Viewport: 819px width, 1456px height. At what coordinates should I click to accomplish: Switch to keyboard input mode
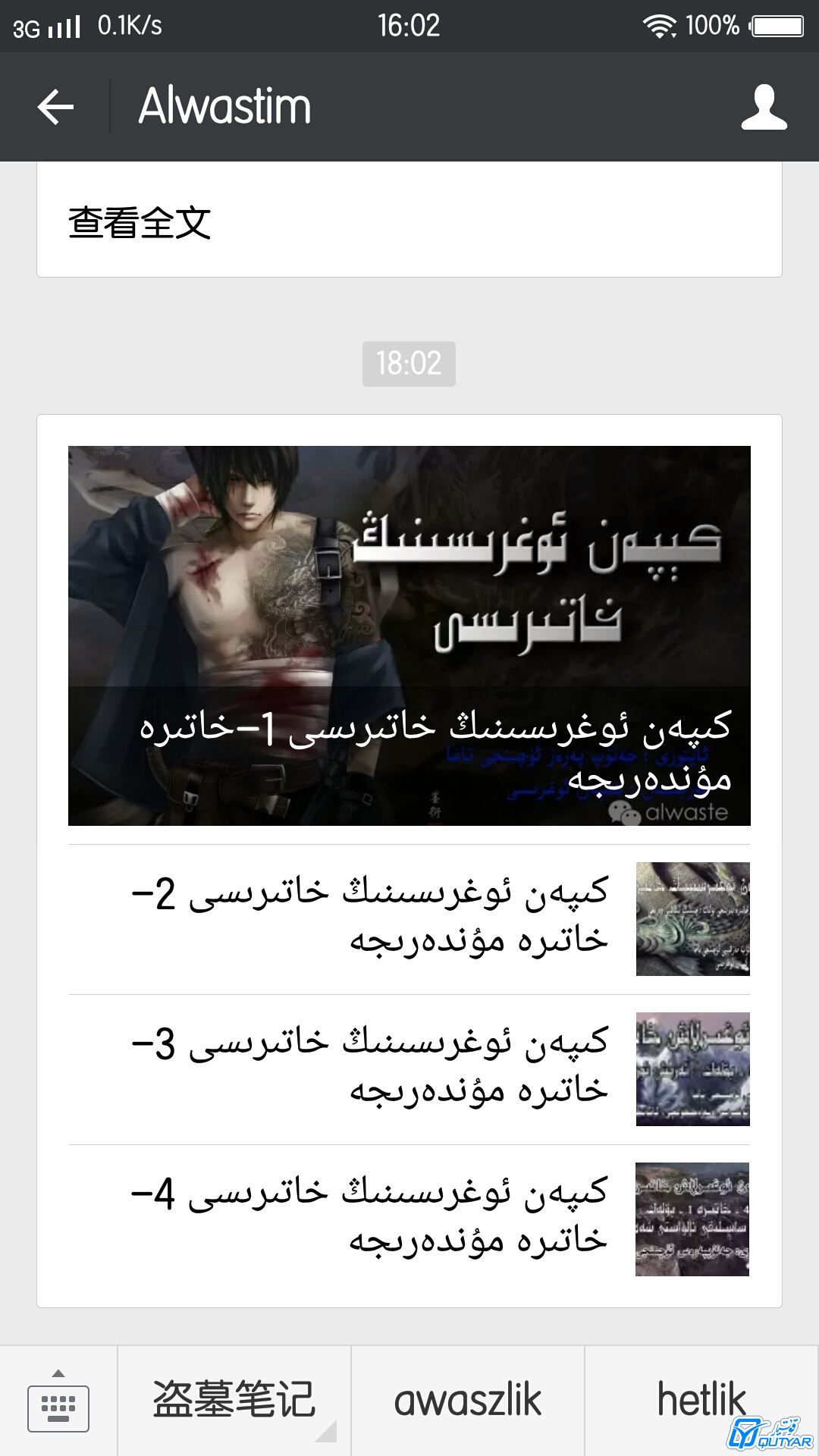[x=58, y=1401]
